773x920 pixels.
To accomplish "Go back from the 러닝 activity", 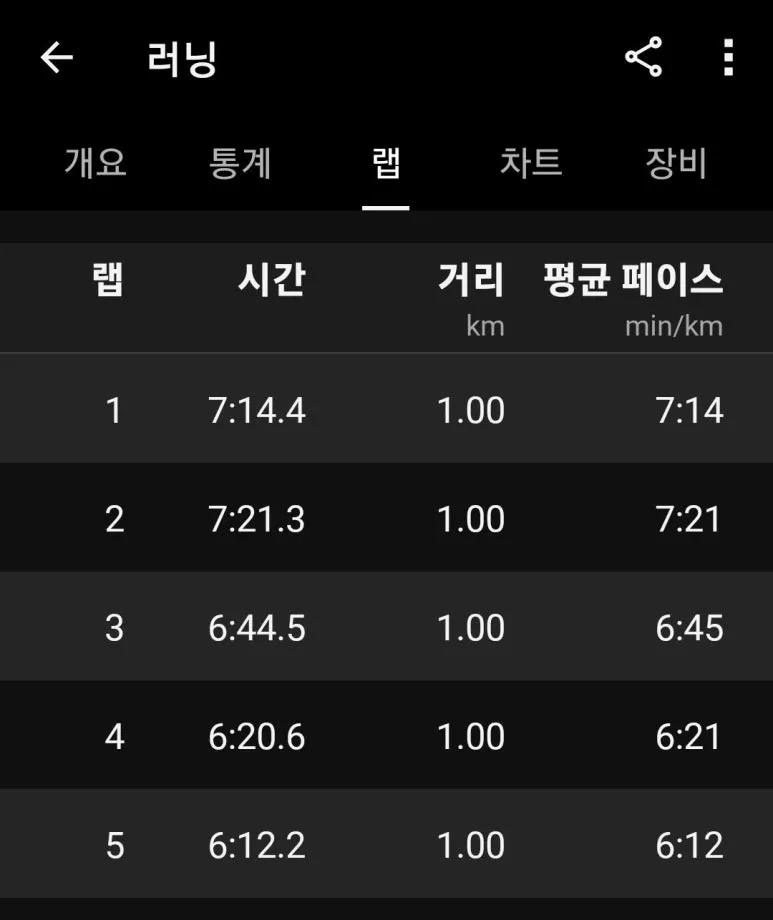I will point(56,58).
